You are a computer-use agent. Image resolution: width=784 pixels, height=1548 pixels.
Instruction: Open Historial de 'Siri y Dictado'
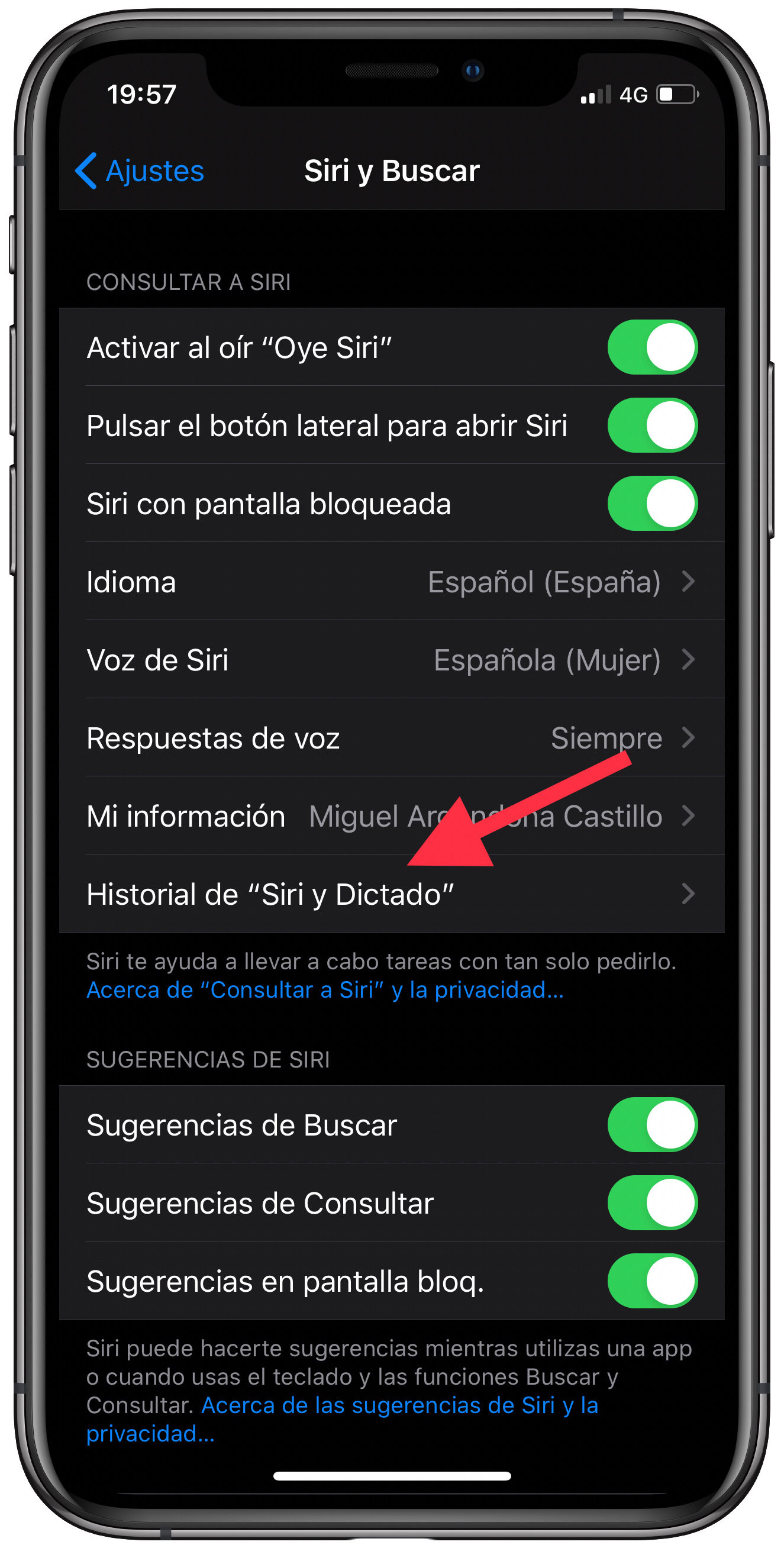(x=391, y=895)
